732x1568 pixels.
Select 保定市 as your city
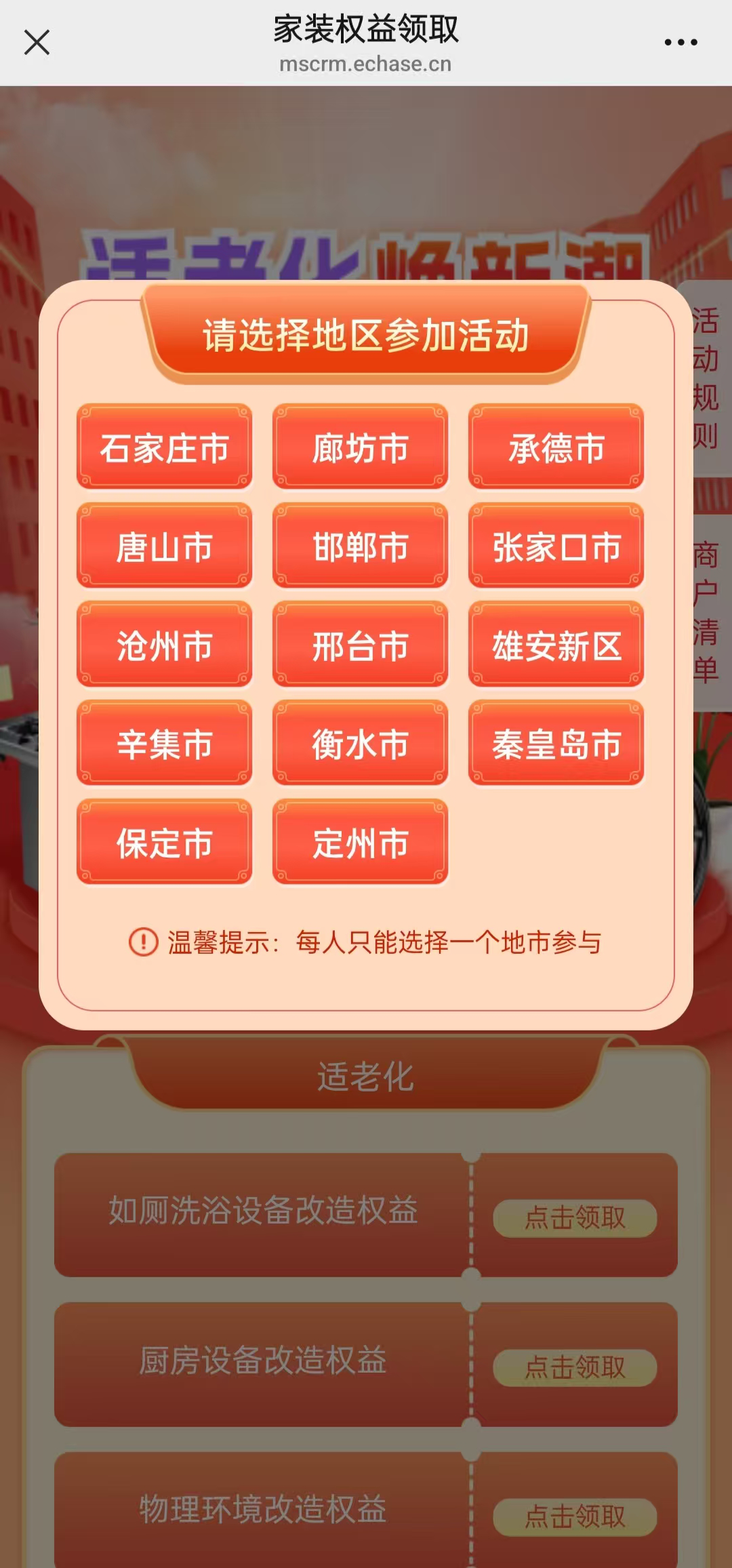(x=164, y=843)
